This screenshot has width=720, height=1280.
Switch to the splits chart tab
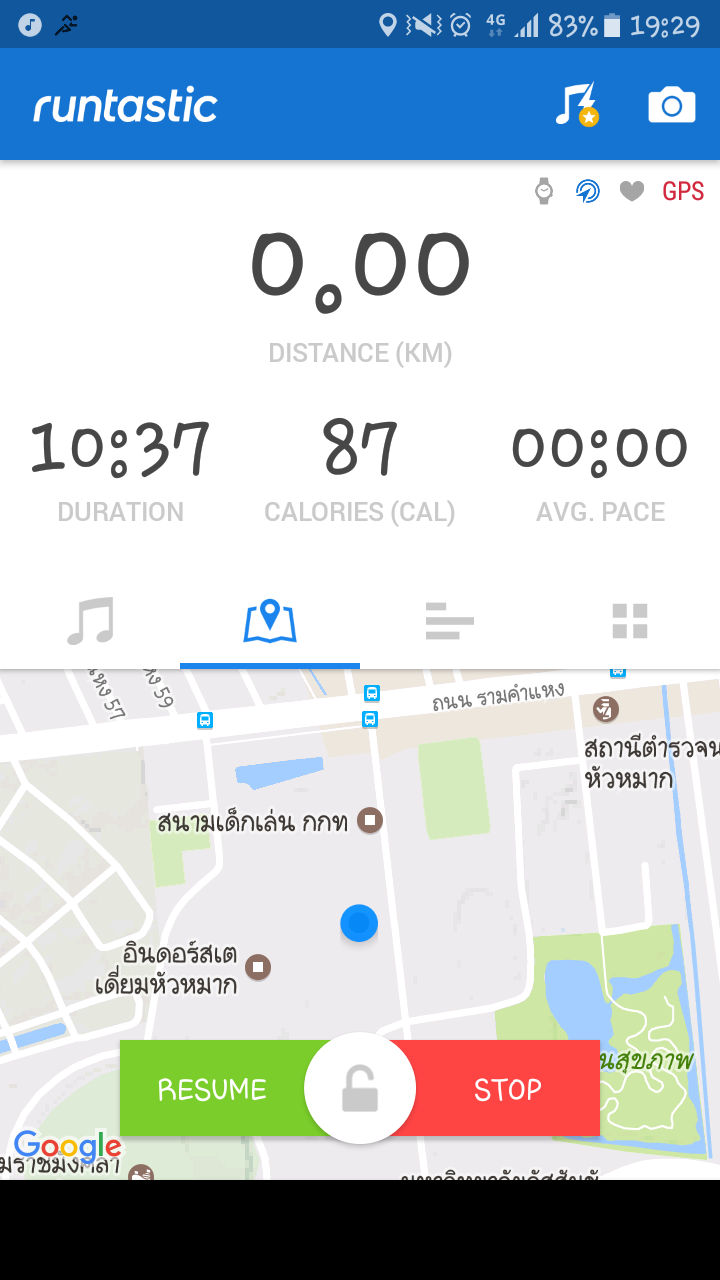(x=449, y=621)
